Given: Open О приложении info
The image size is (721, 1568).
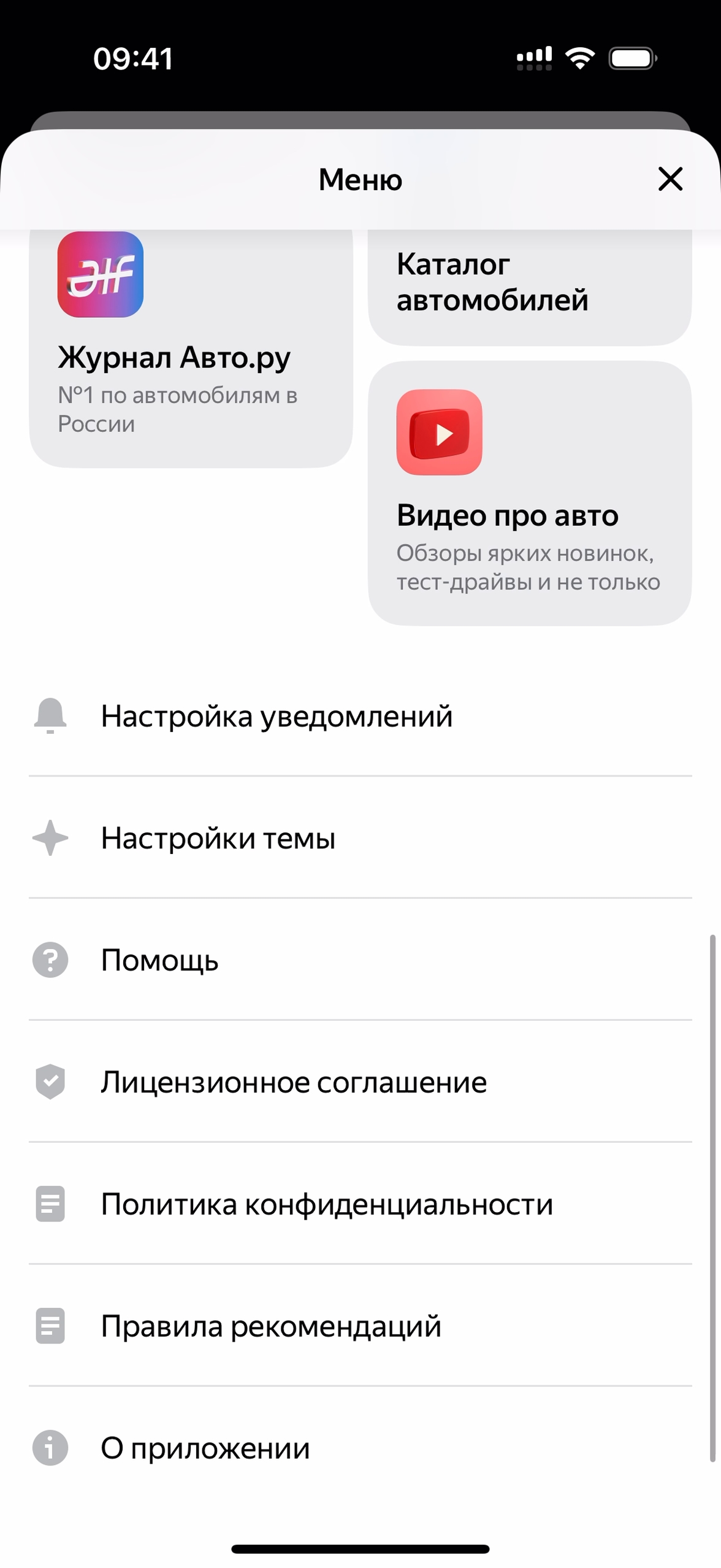Looking at the screenshot, I should tap(359, 1448).
